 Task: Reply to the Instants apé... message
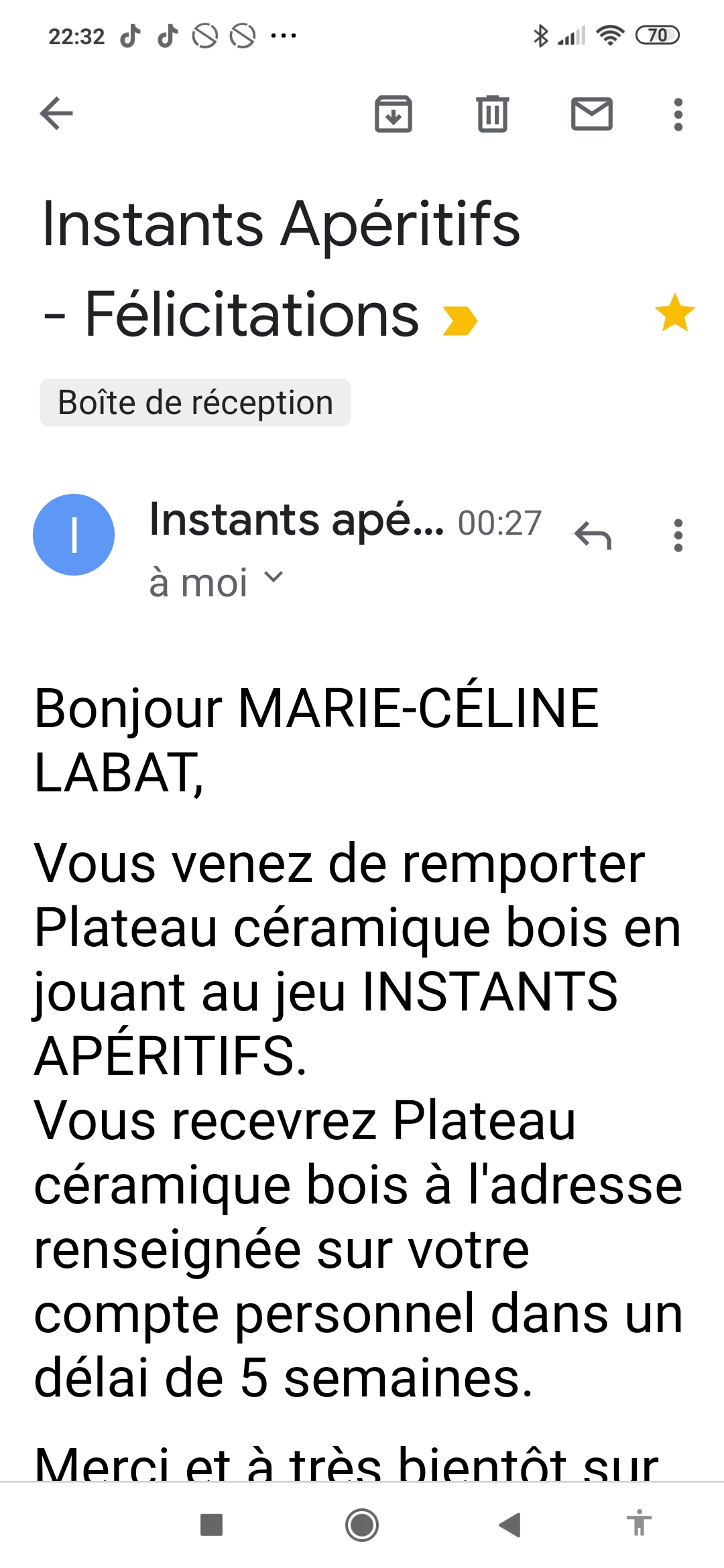coord(593,535)
